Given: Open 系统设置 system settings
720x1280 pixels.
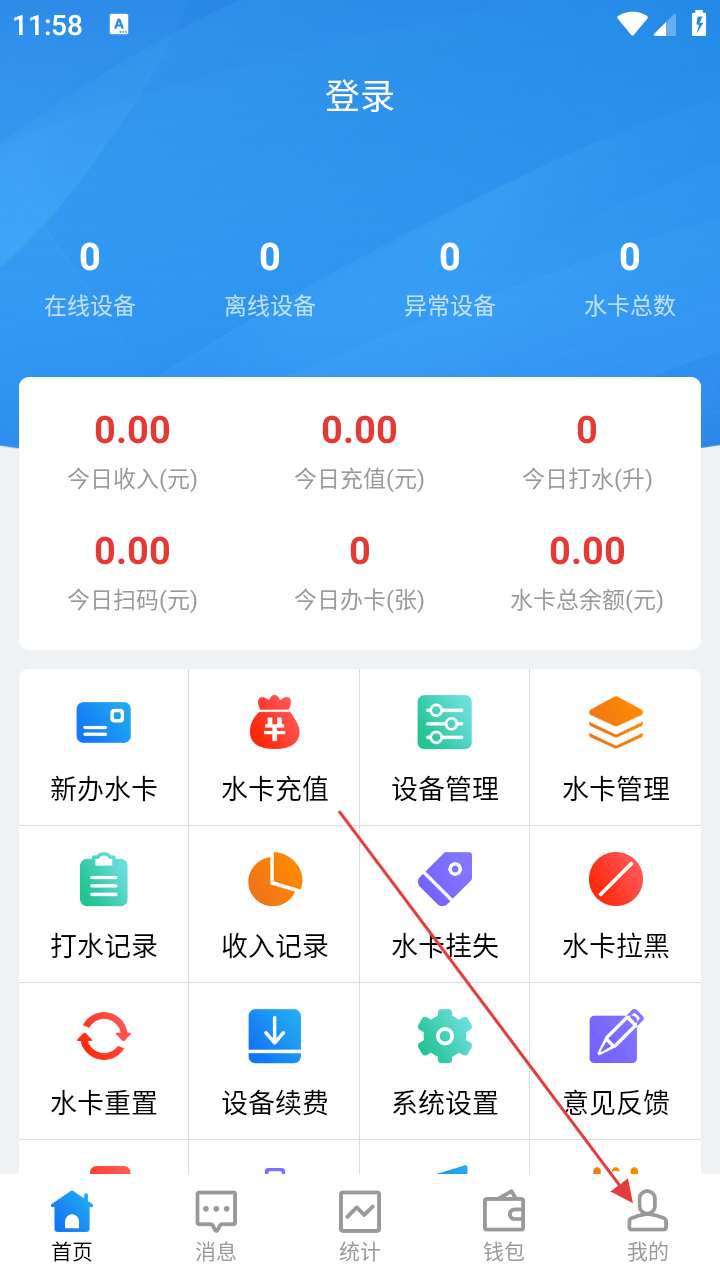Looking at the screenshot, I should point(444,1062).
